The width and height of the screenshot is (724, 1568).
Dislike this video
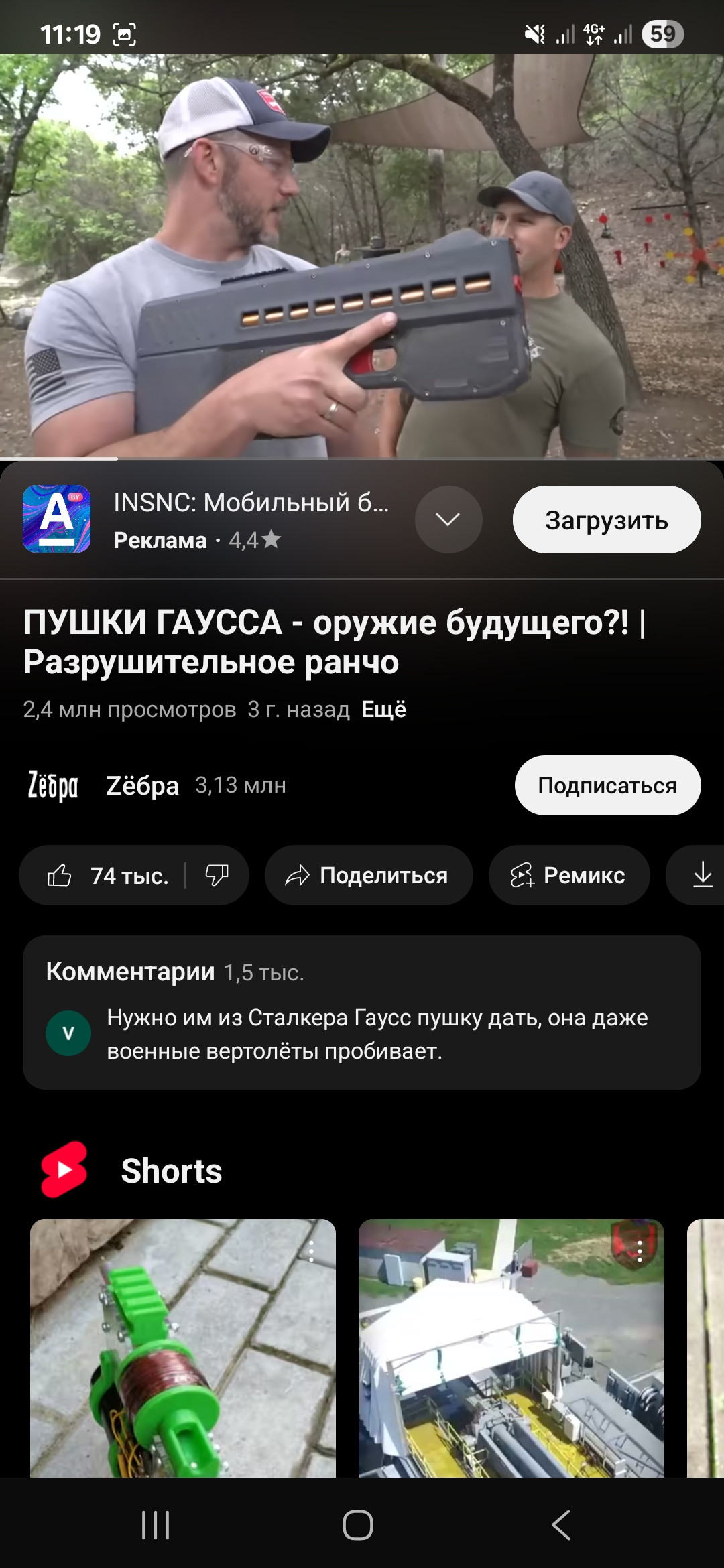(217, 875)
